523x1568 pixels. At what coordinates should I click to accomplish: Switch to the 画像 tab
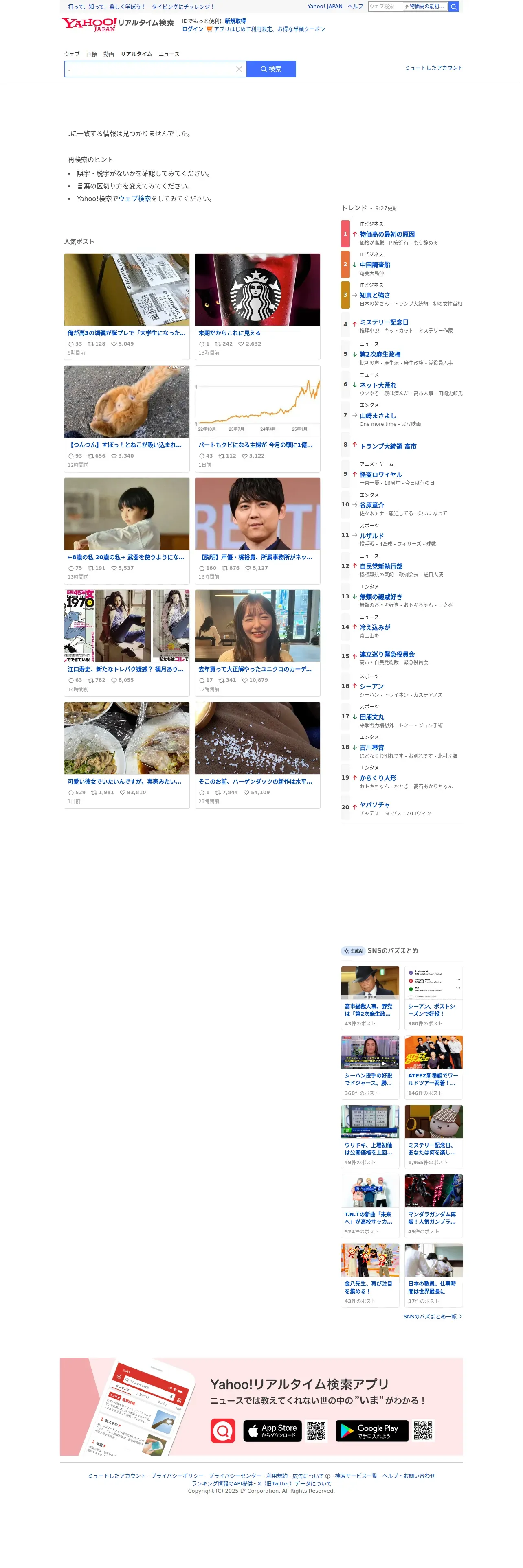pyautogui.click(x=92, y=54)
